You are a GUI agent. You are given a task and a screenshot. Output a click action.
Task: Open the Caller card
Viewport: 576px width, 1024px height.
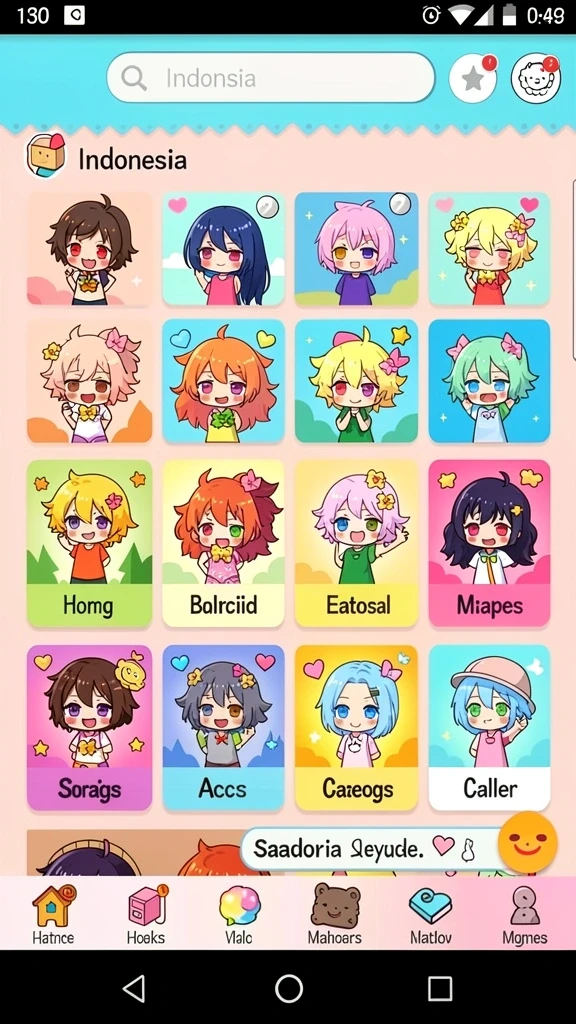point(489,728)
